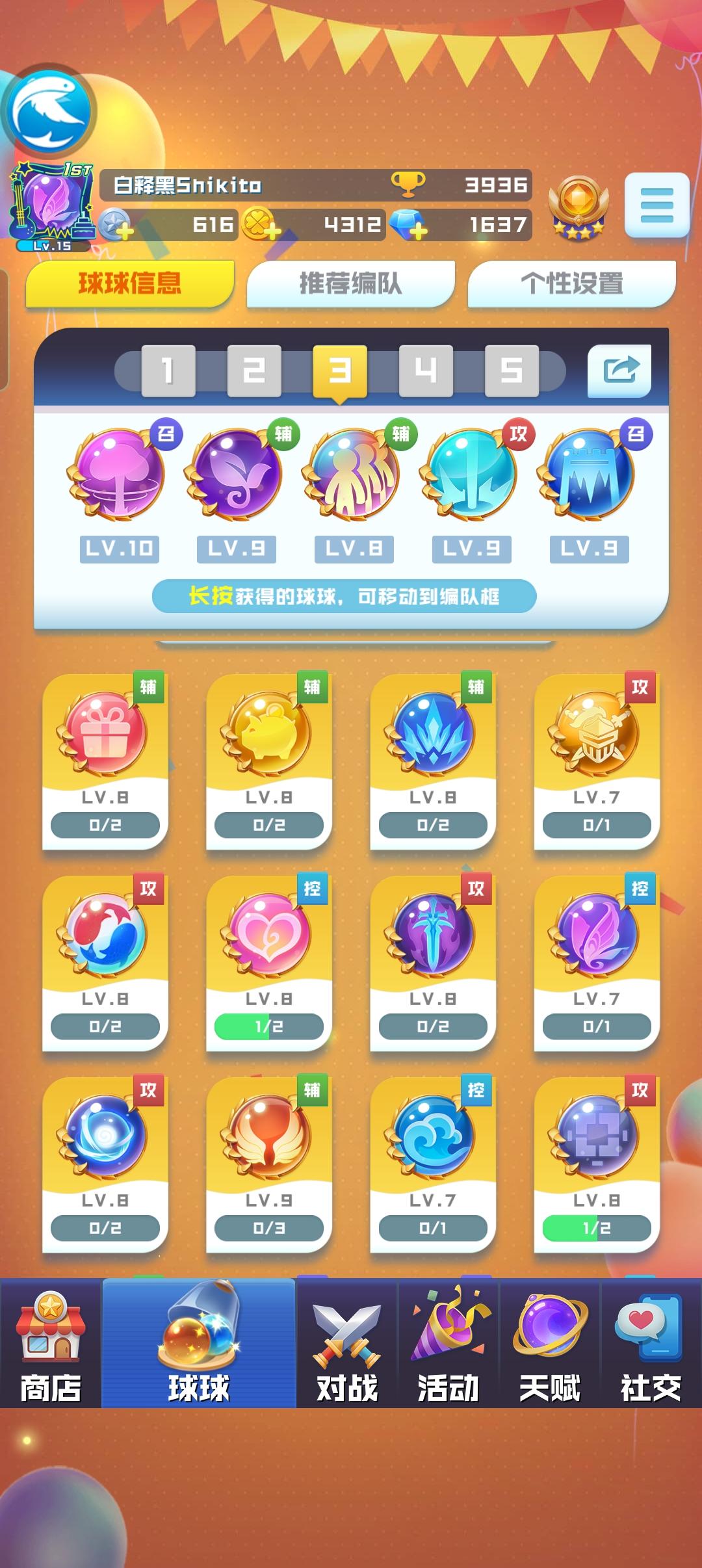
Task: Tap the player name 白释黑Shikito
Action: 188,185
